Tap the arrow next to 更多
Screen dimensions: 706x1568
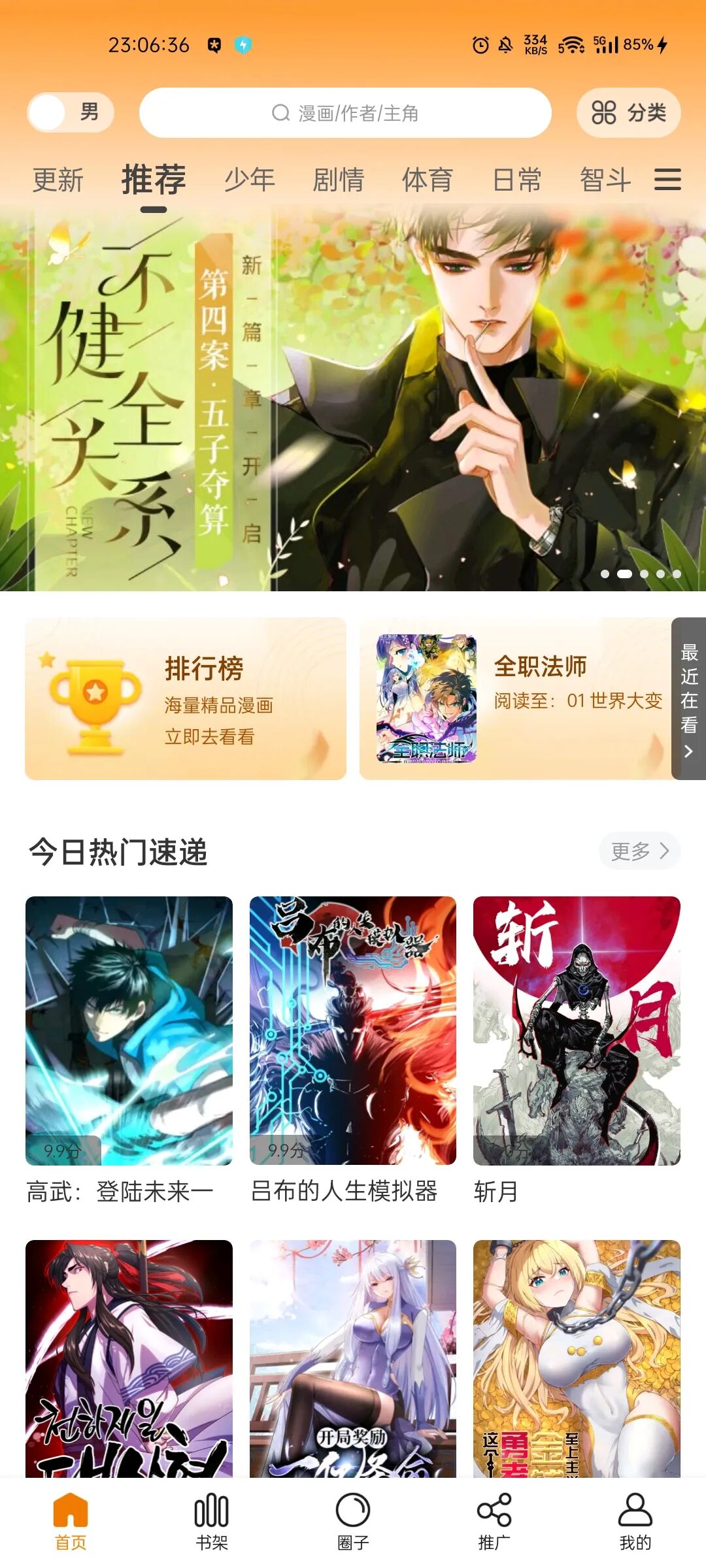665,851
